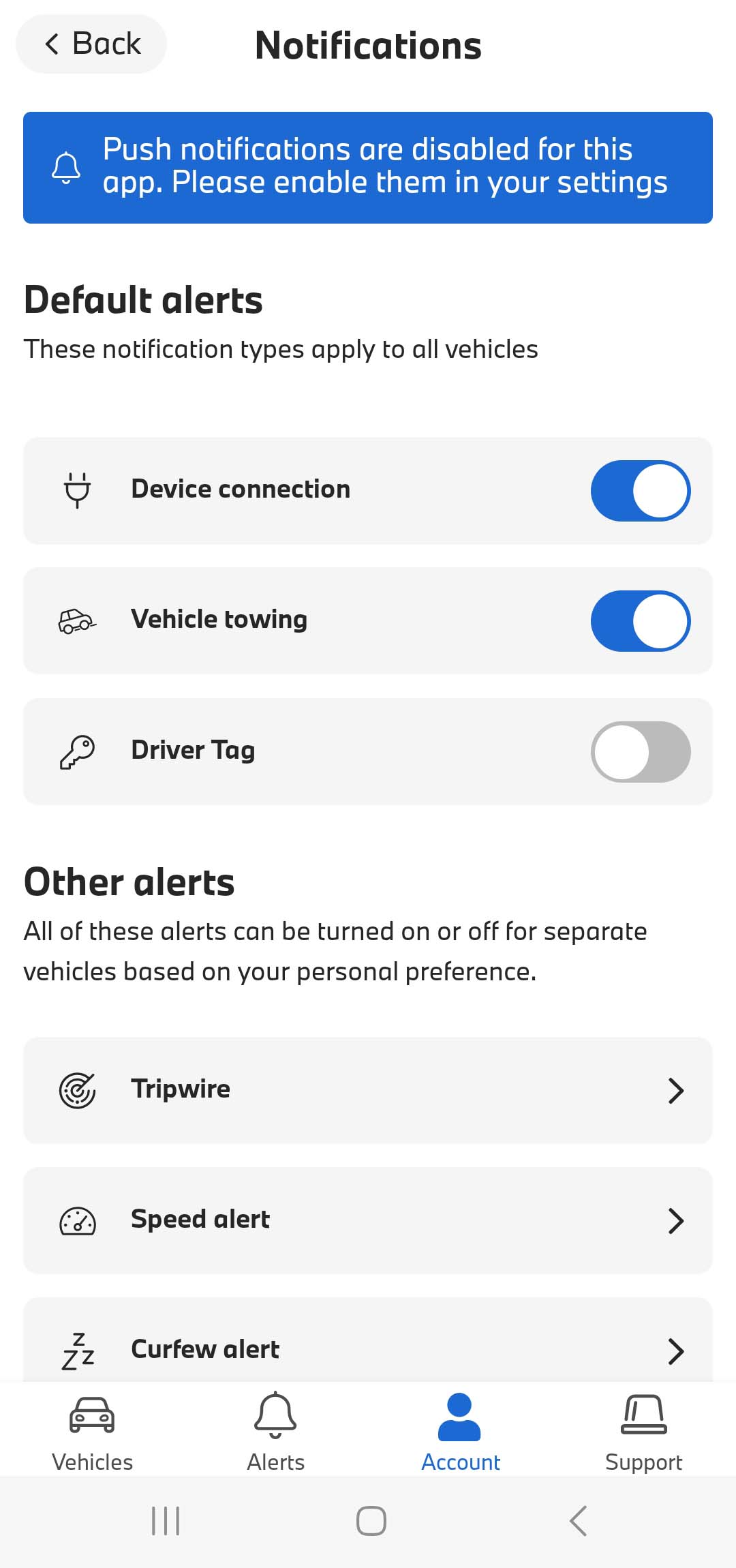Click the push notifications banner
The width and height of the screenshot is (736, 1568).
368,166
